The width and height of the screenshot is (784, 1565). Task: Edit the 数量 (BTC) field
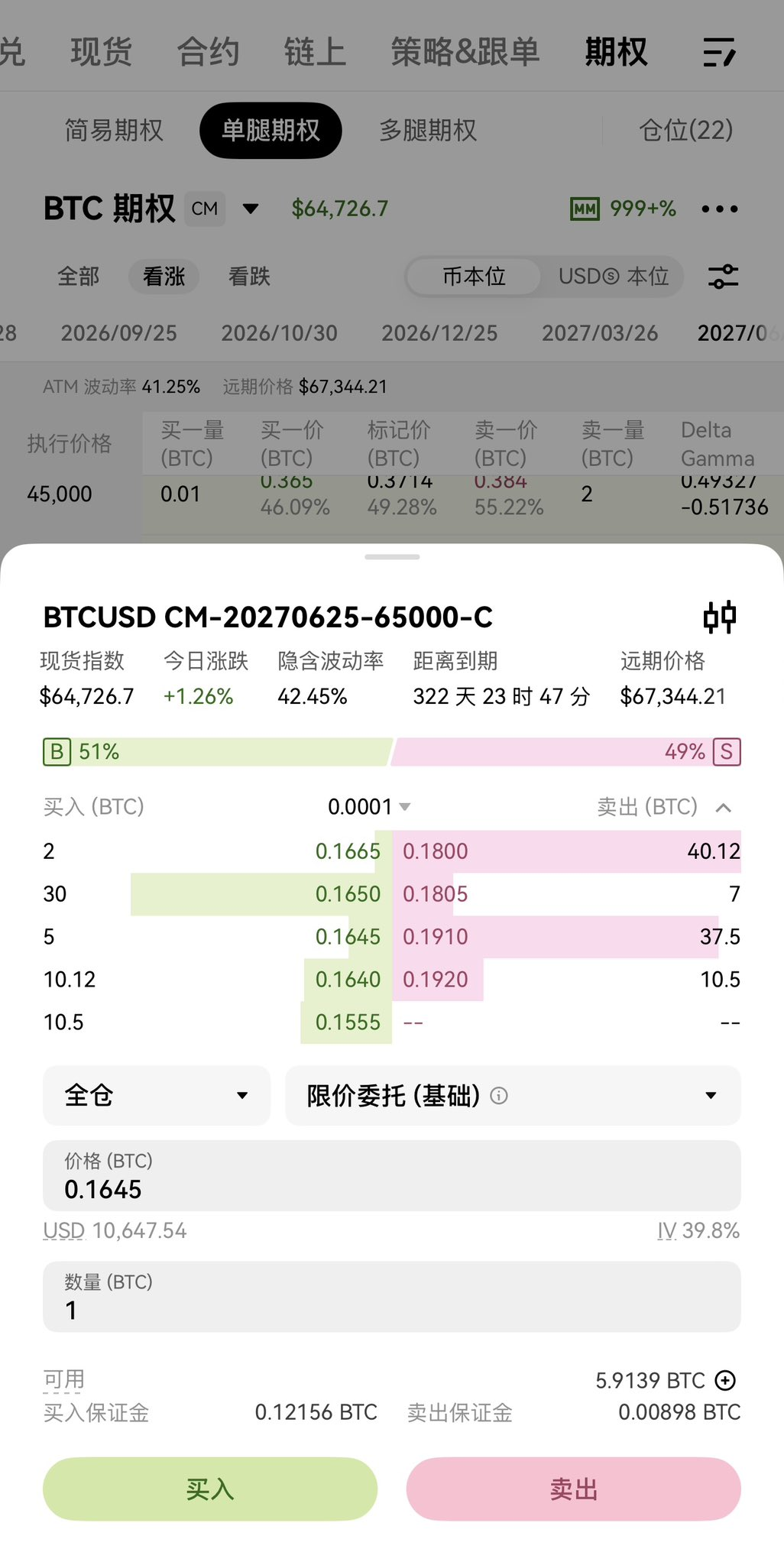[x=392, y=1296]
